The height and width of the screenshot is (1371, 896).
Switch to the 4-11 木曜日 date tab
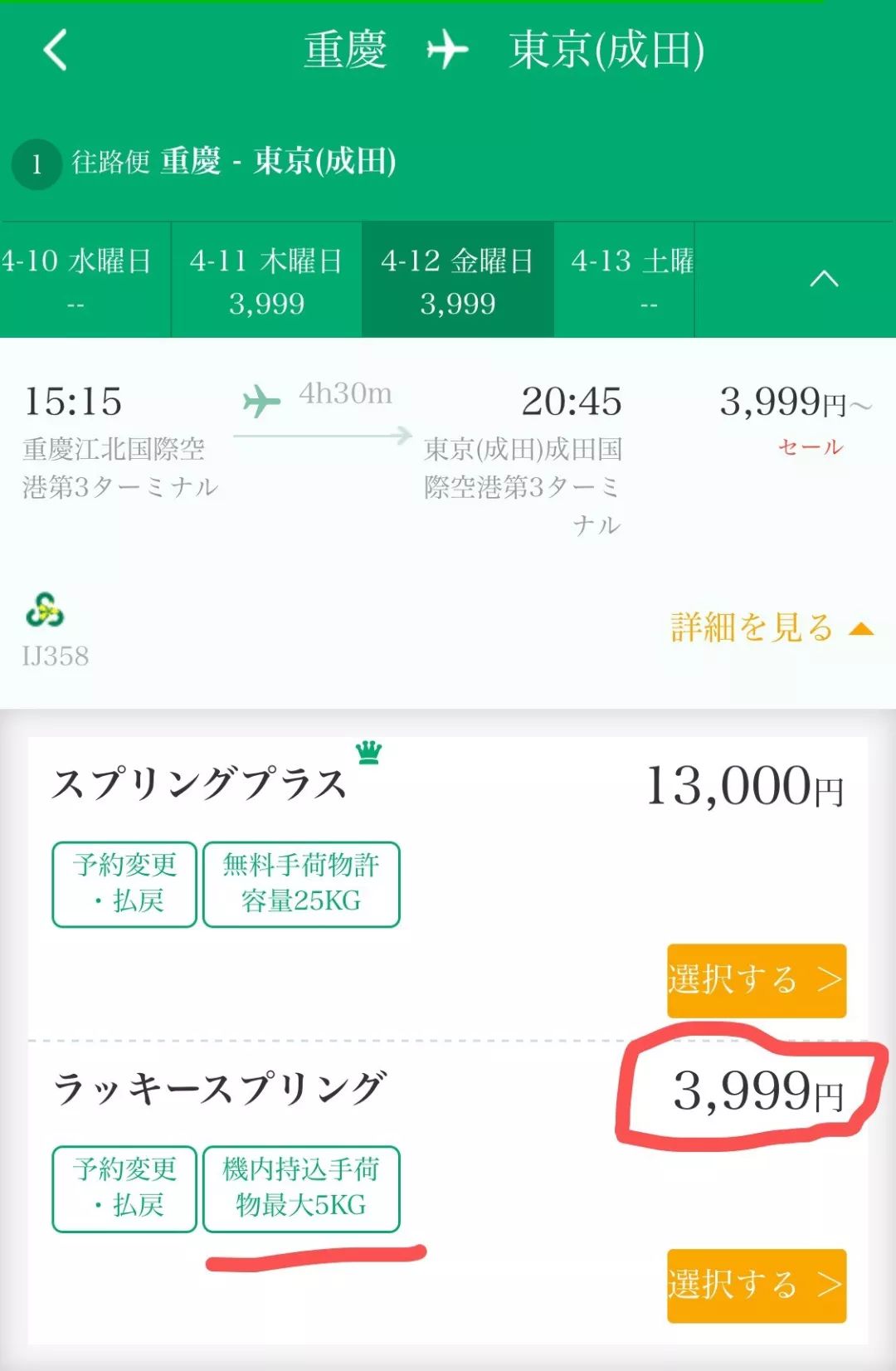point(267,278)
